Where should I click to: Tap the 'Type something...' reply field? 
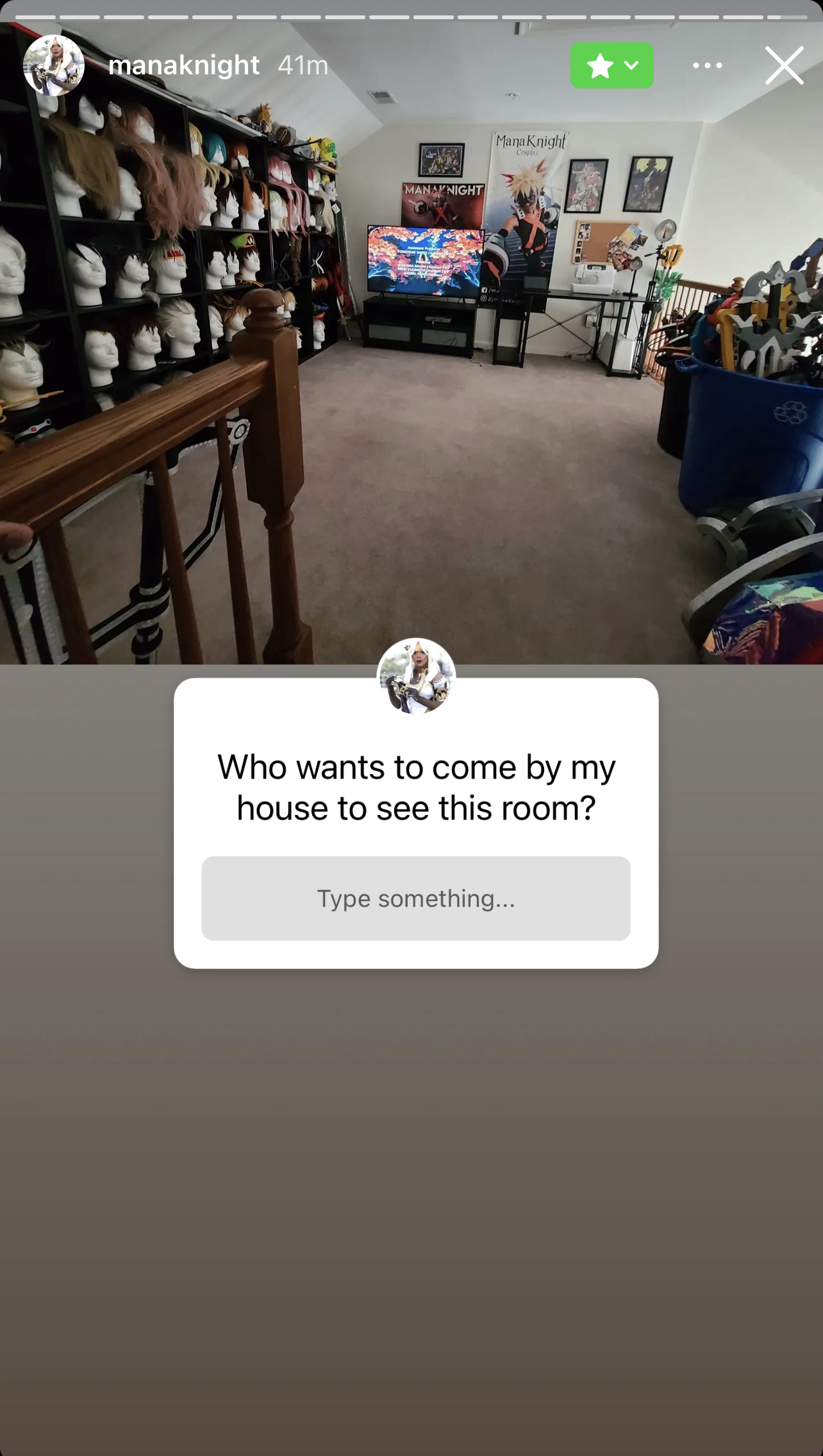pos(416,898)
